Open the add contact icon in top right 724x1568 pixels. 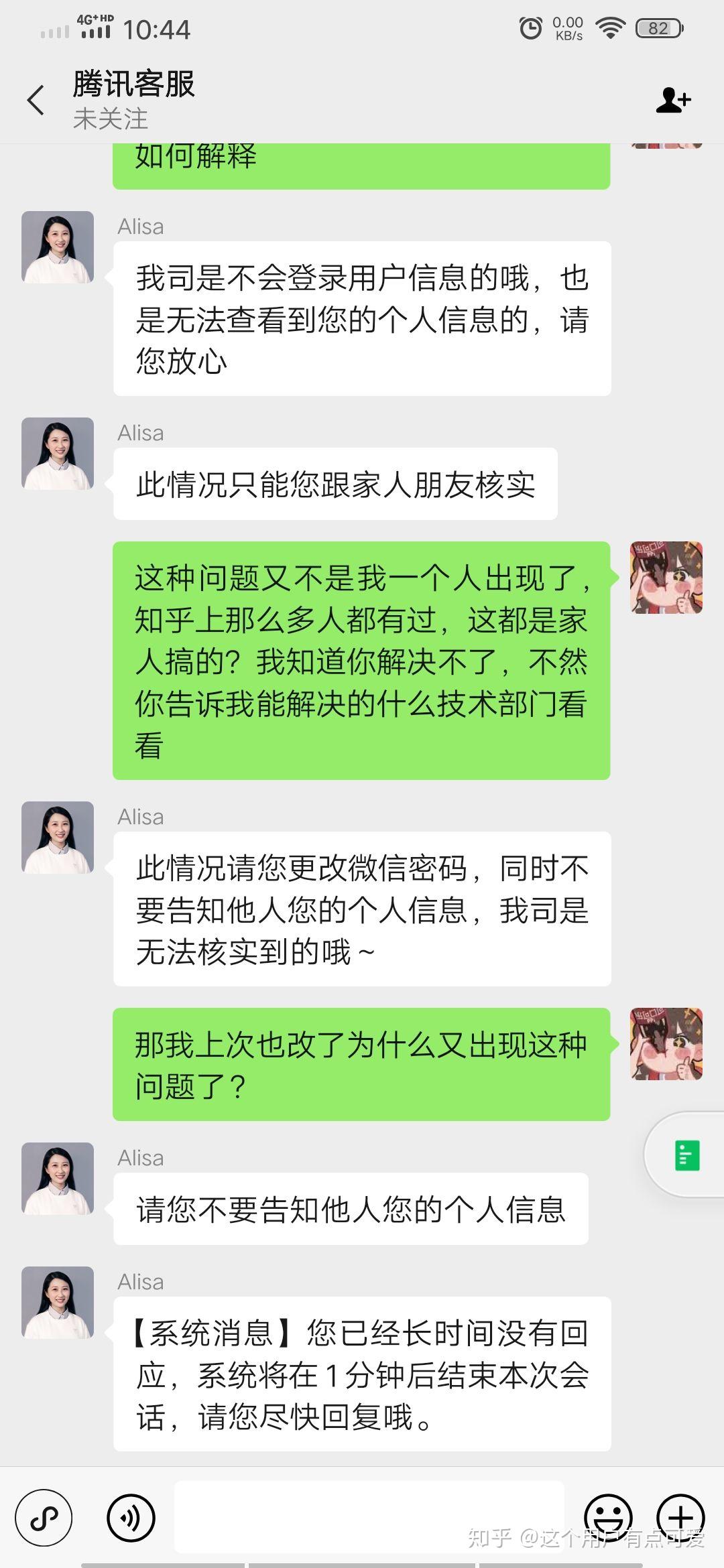[674, 101]
